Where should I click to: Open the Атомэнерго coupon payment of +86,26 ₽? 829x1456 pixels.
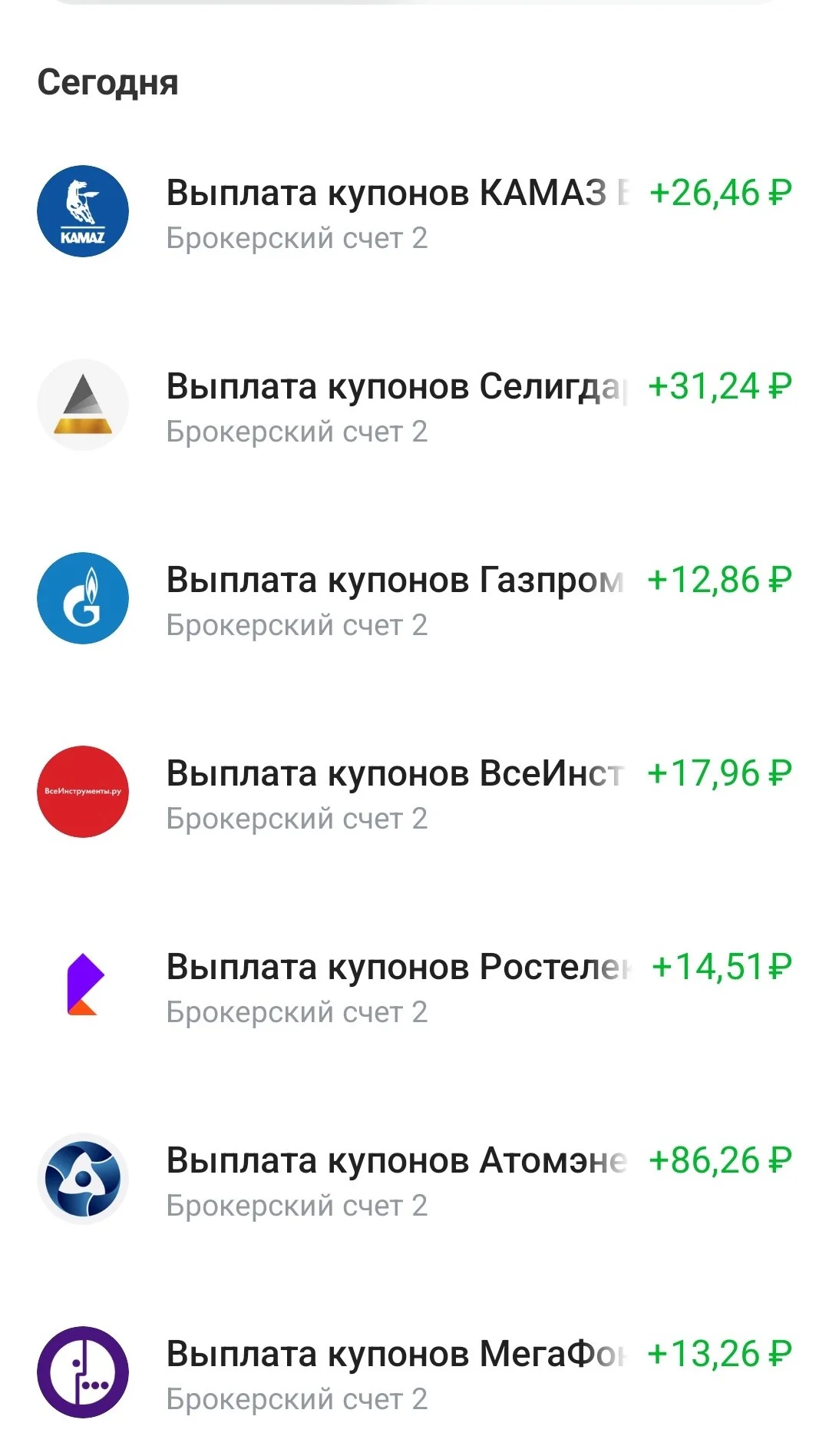414,1180
